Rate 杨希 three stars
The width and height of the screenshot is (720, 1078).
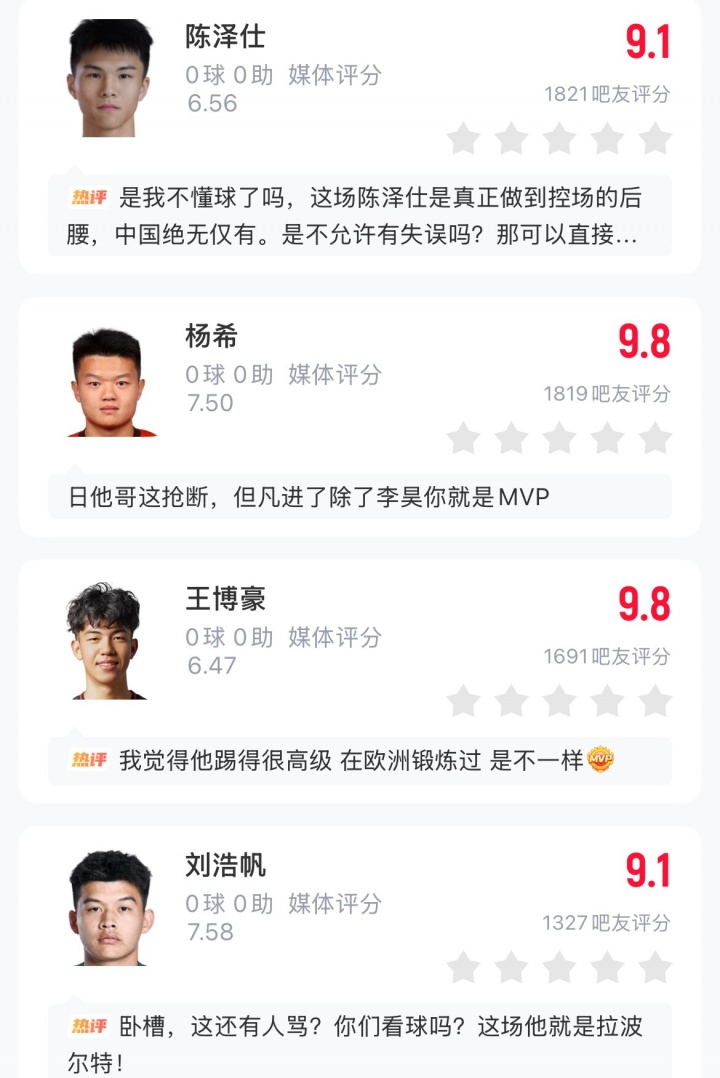click(x=559, y=438)
